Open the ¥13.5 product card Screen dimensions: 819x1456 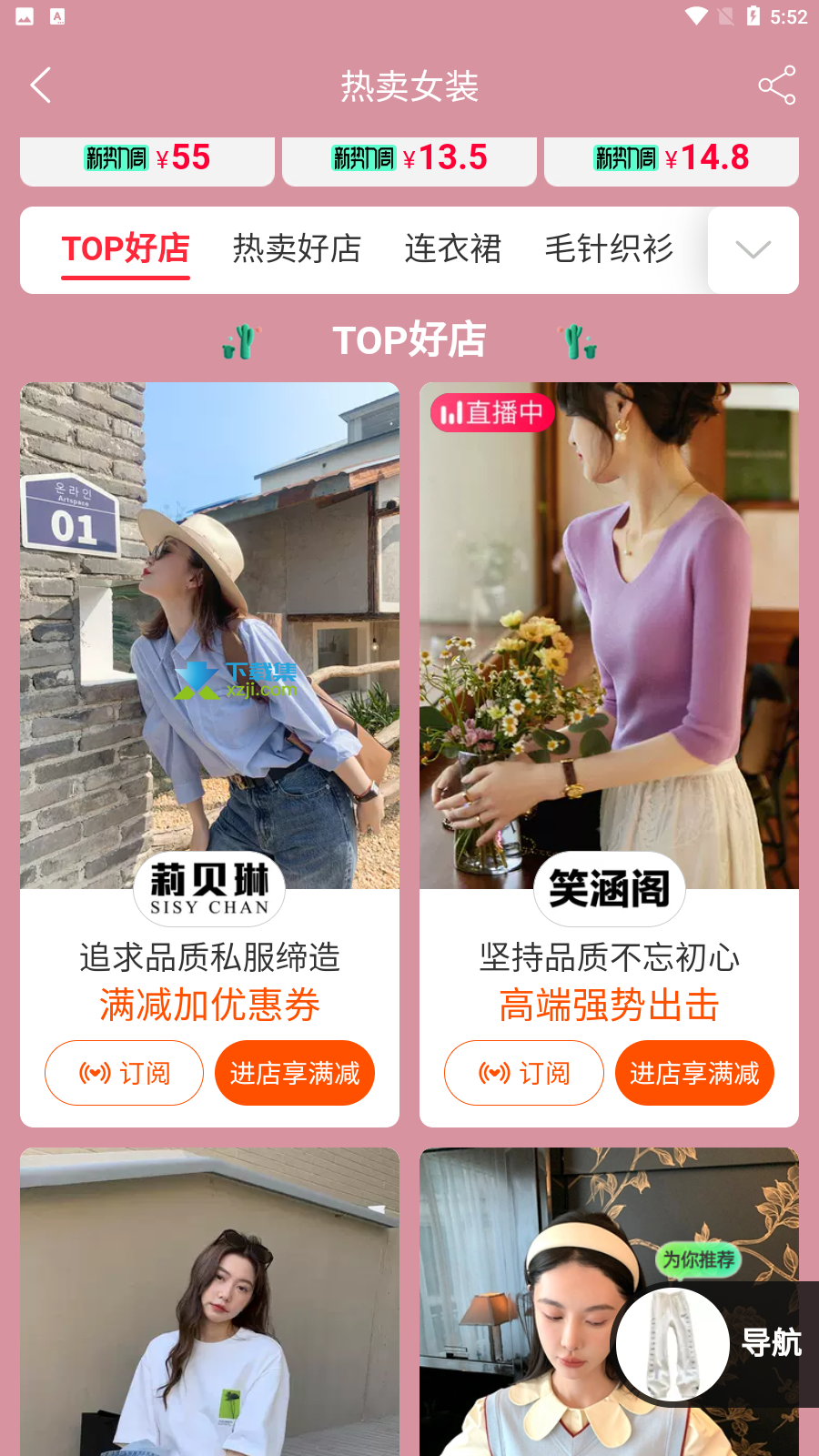[409, 161]
